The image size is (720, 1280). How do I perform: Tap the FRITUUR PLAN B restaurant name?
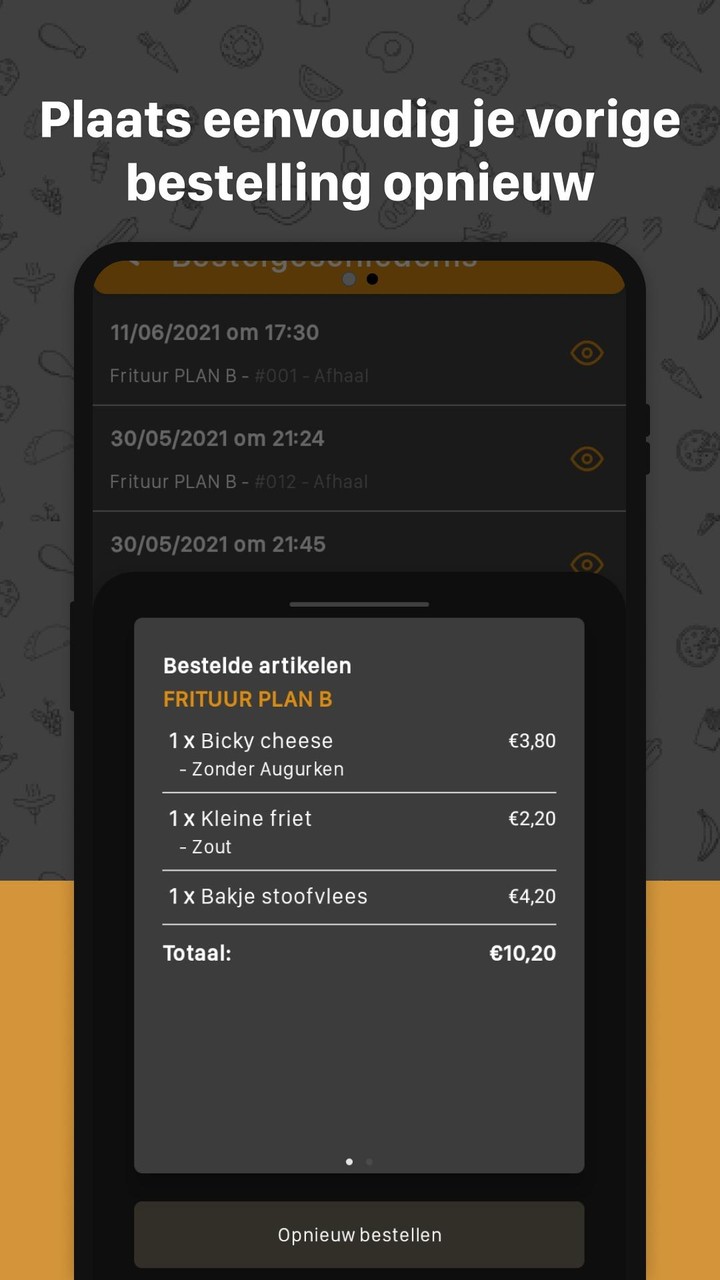click(247, 699)
